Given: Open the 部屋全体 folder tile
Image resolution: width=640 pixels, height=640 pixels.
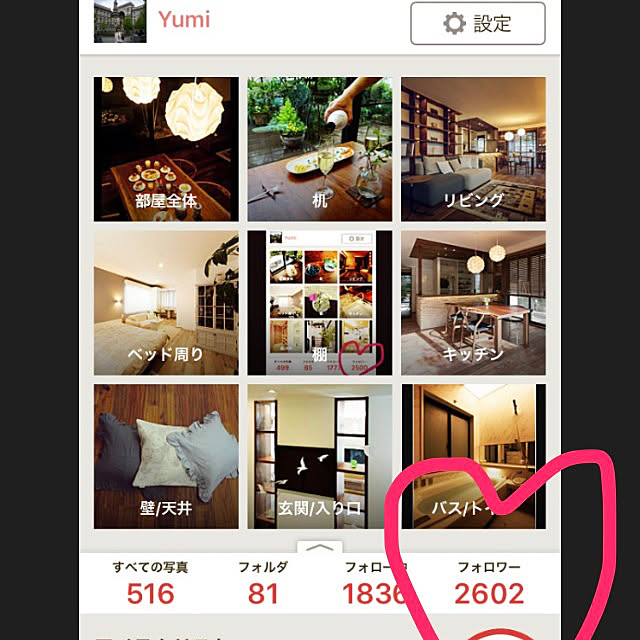Looking at the screenshot, I should (x=166, y=149).
